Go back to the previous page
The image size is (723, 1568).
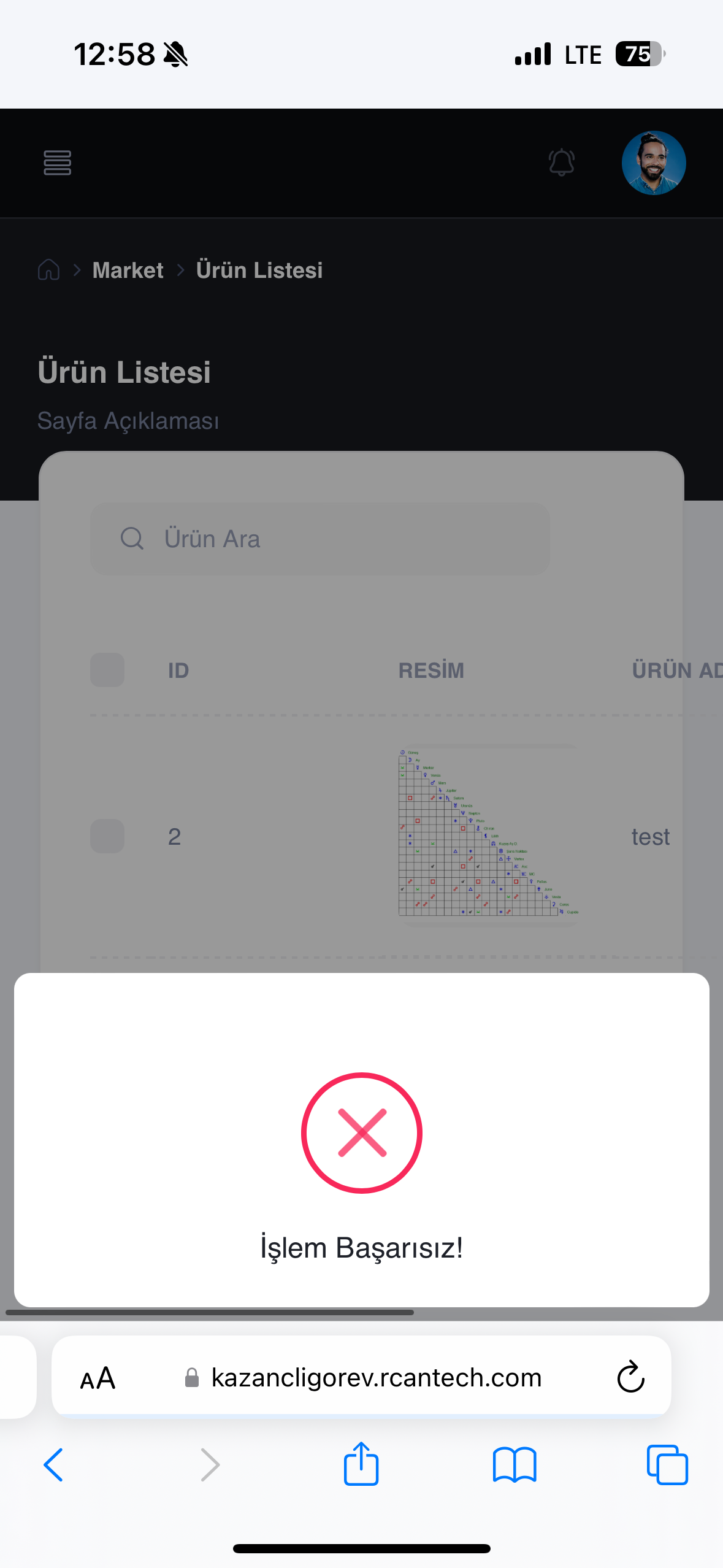pyautogui.click(x=54, y=1465)
